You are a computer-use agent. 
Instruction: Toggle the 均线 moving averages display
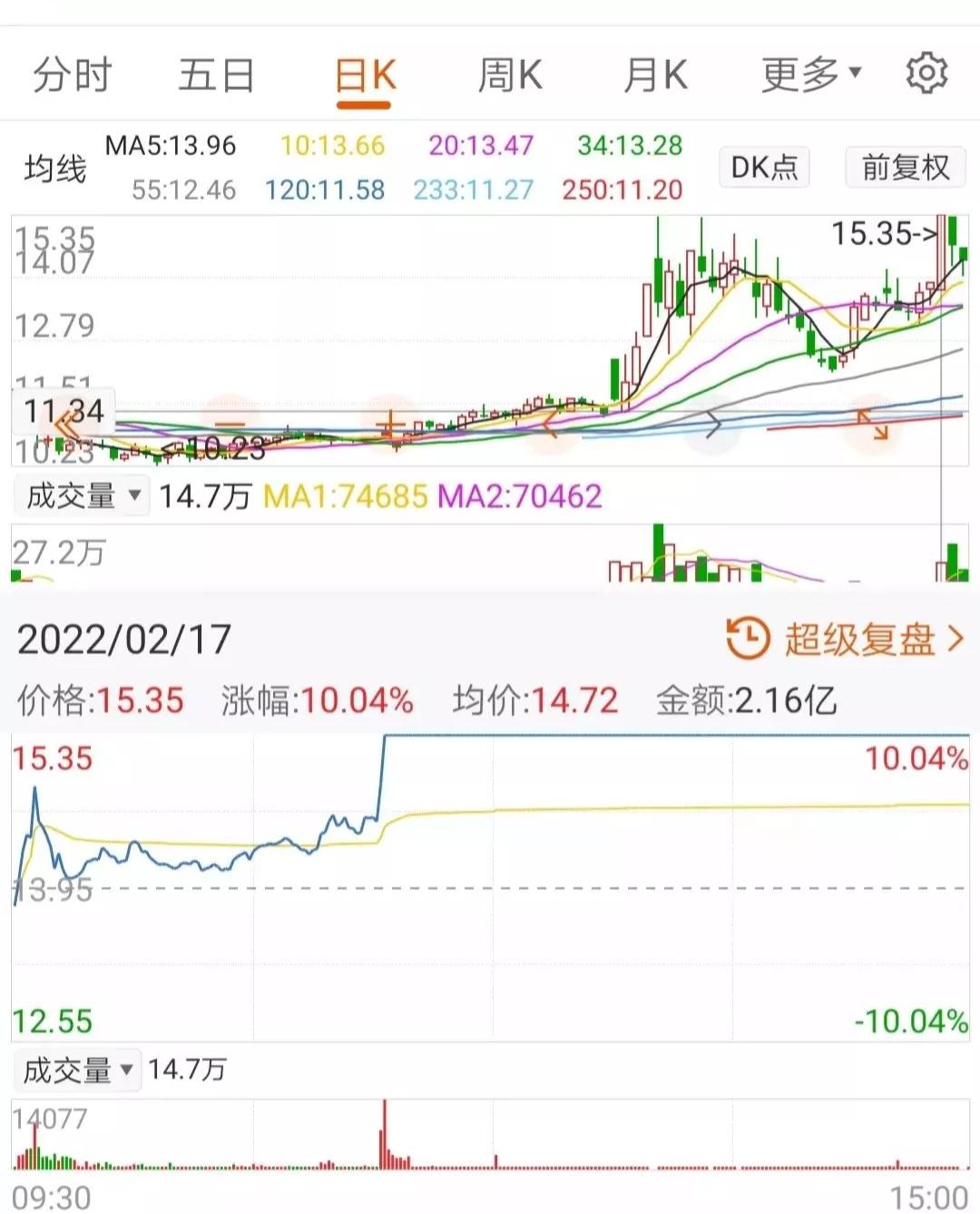coord(54,168)
